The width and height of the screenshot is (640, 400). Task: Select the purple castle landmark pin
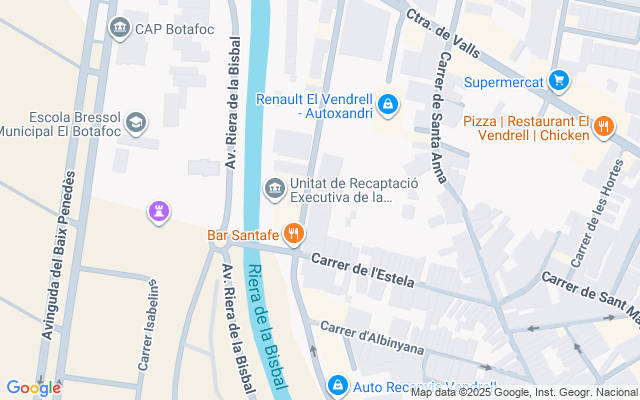pyautogui.click(x=159, y=212)
